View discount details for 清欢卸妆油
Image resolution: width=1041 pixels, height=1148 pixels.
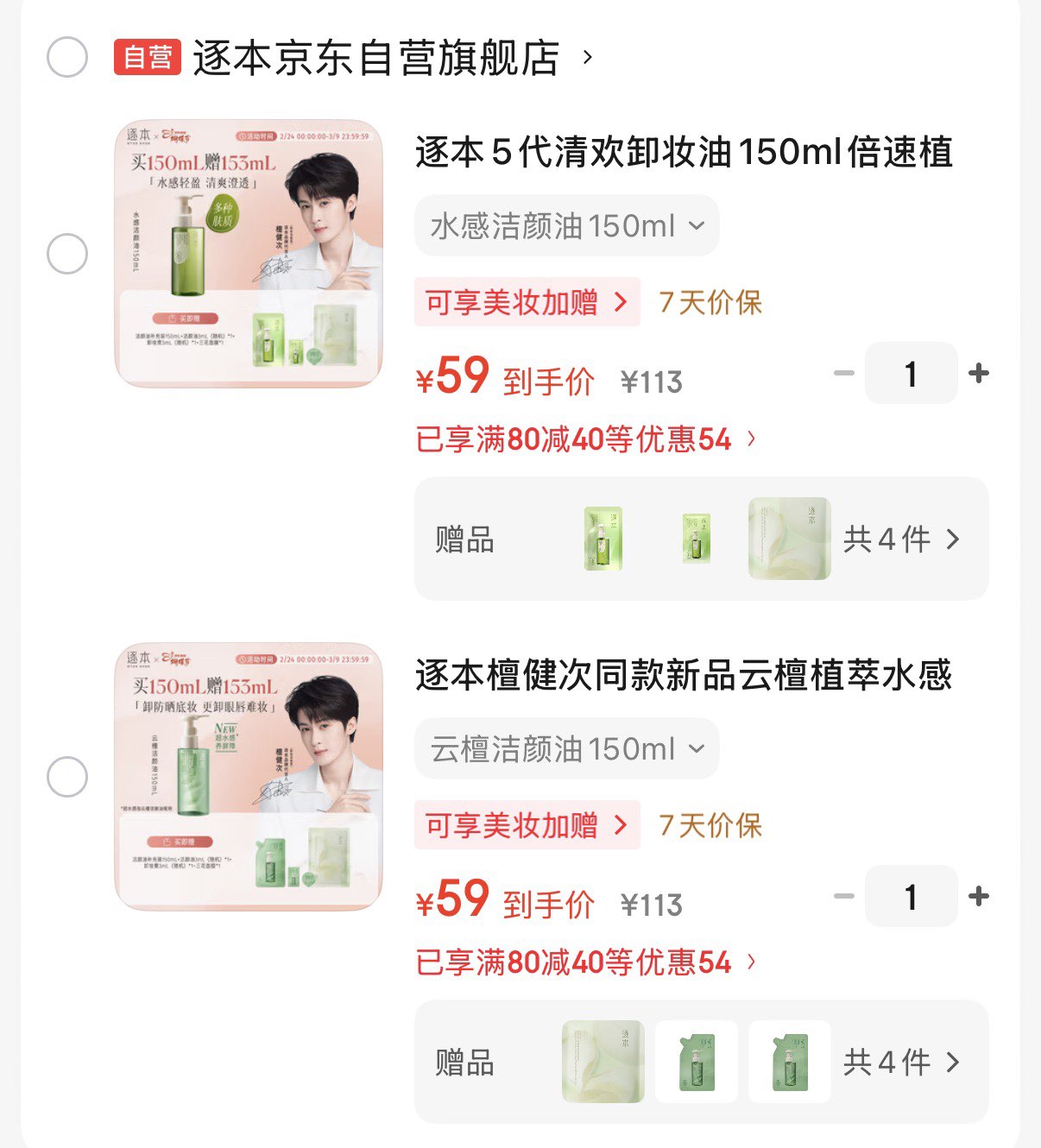click(585, 439)
